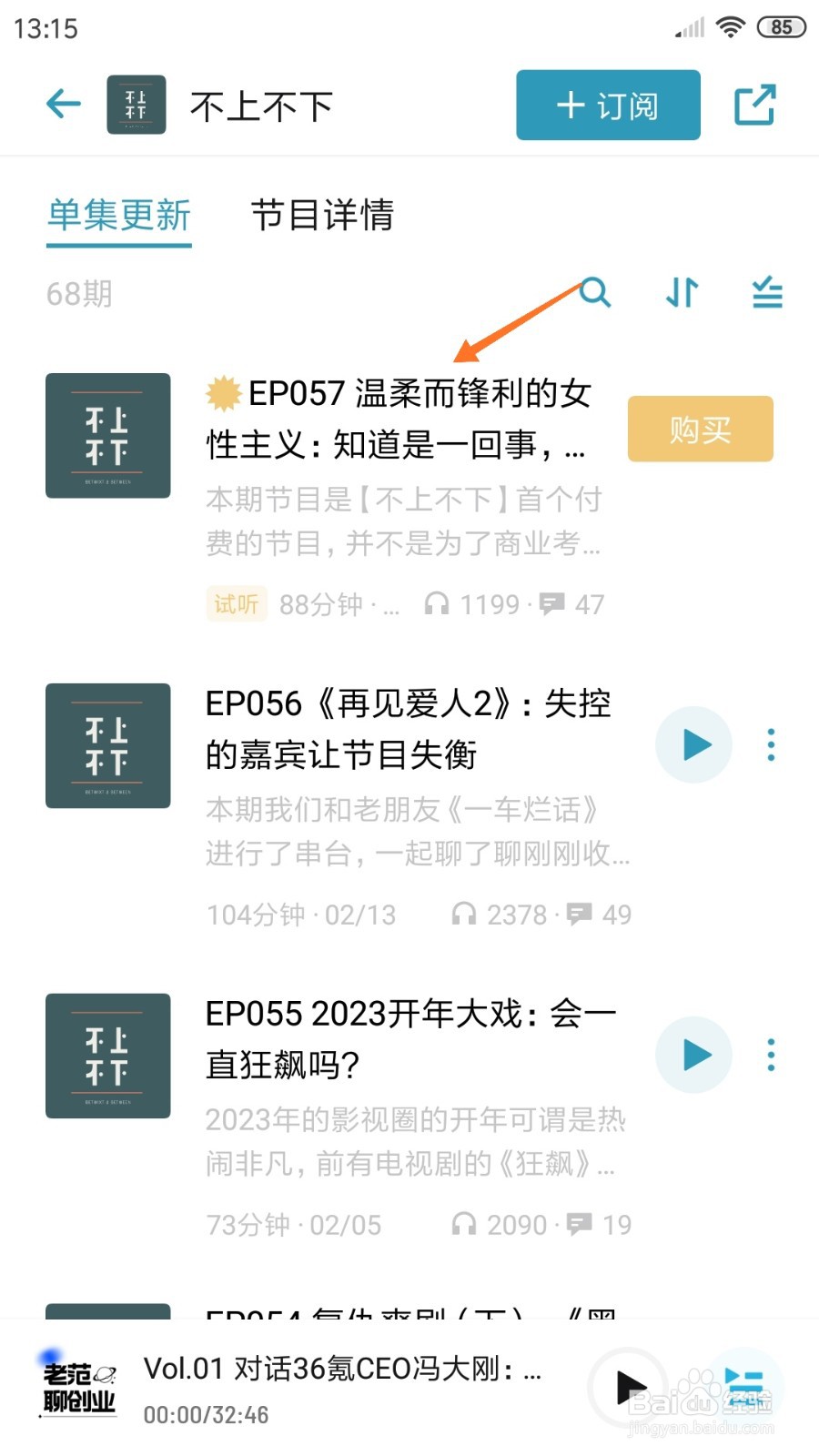Image resolution: width=819 pixels, height=1456 pixels.
Task: Expand options menu for EP055
Action: click(771, 1055)
